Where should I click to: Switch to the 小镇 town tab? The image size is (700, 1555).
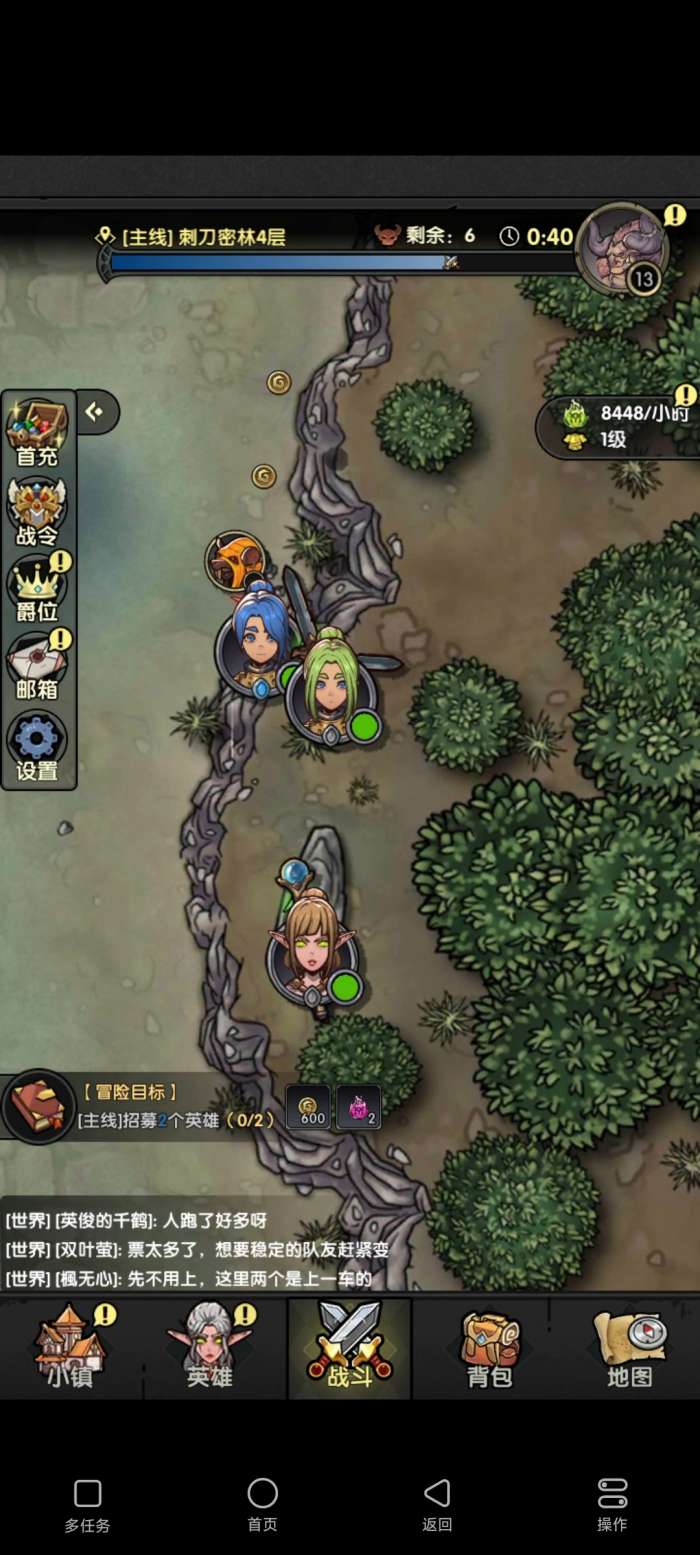point(70,1348)
